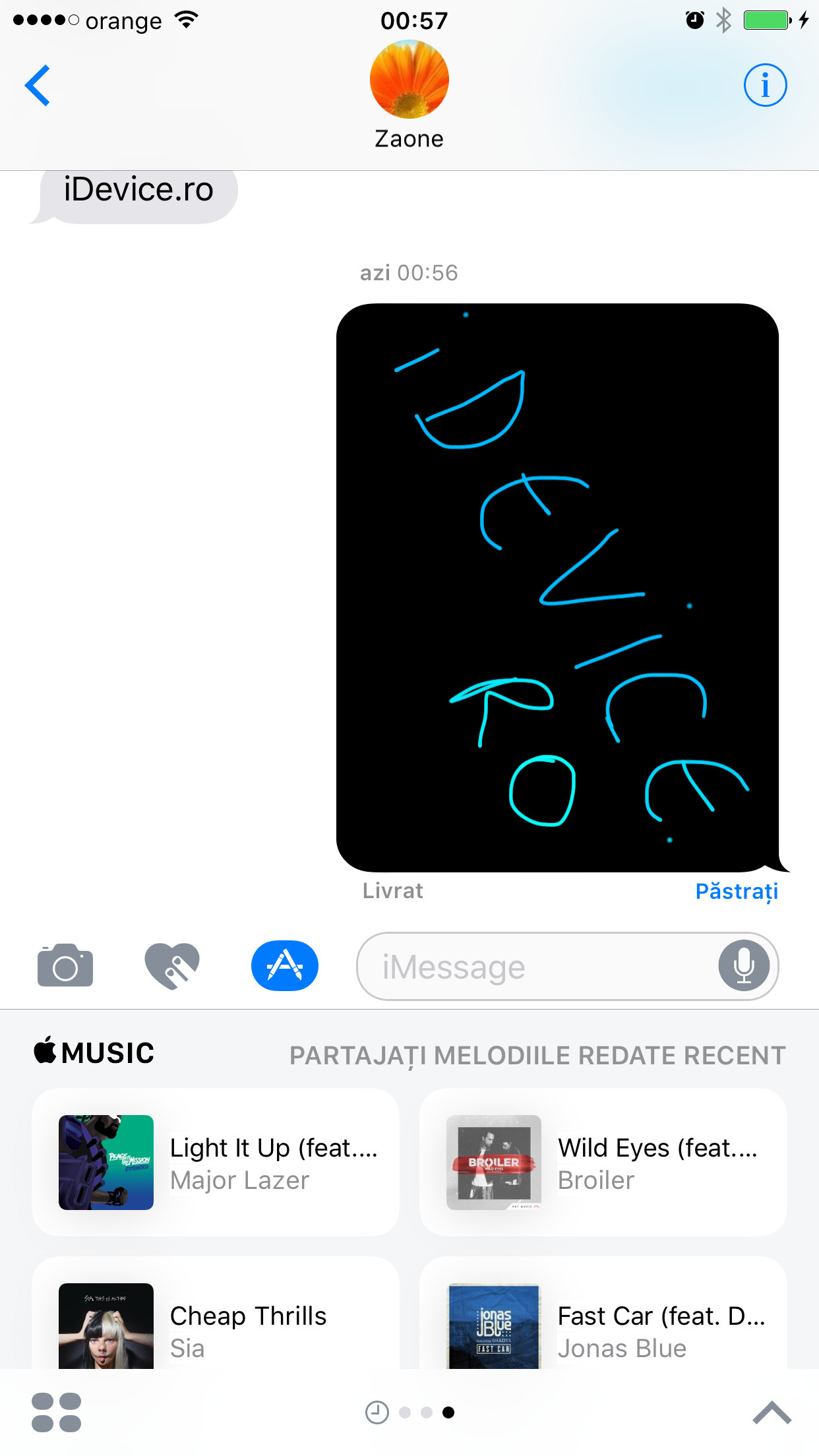819x1456 pixels.
Task: Jump to the recents clock page
Action: (x=377, y=1412)
